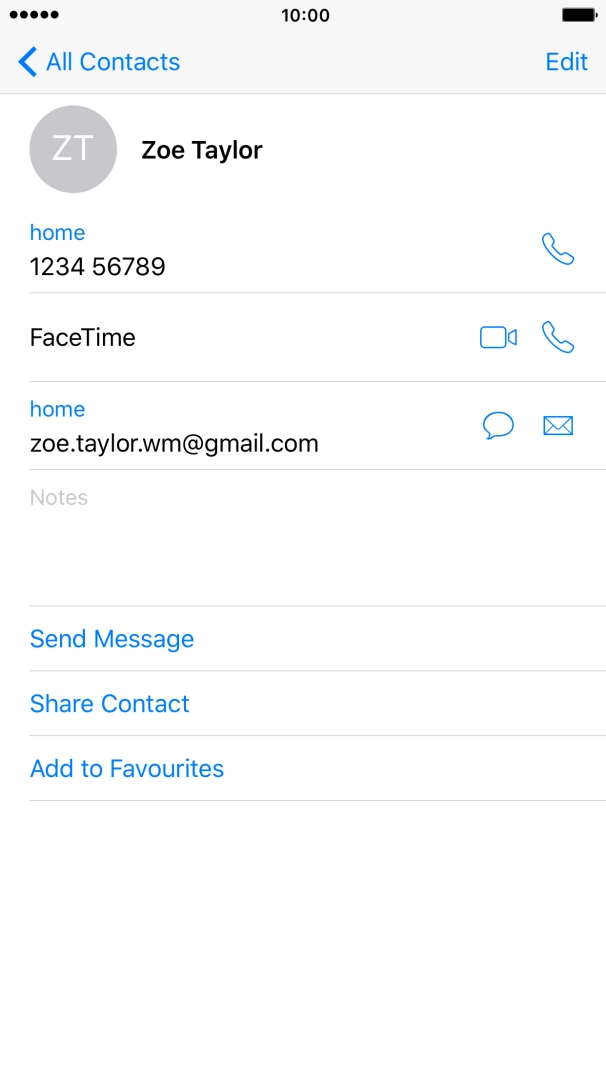Message Zoe via the speech bubble icon
Screen dimensions: 606x1077
click(498, 426)
